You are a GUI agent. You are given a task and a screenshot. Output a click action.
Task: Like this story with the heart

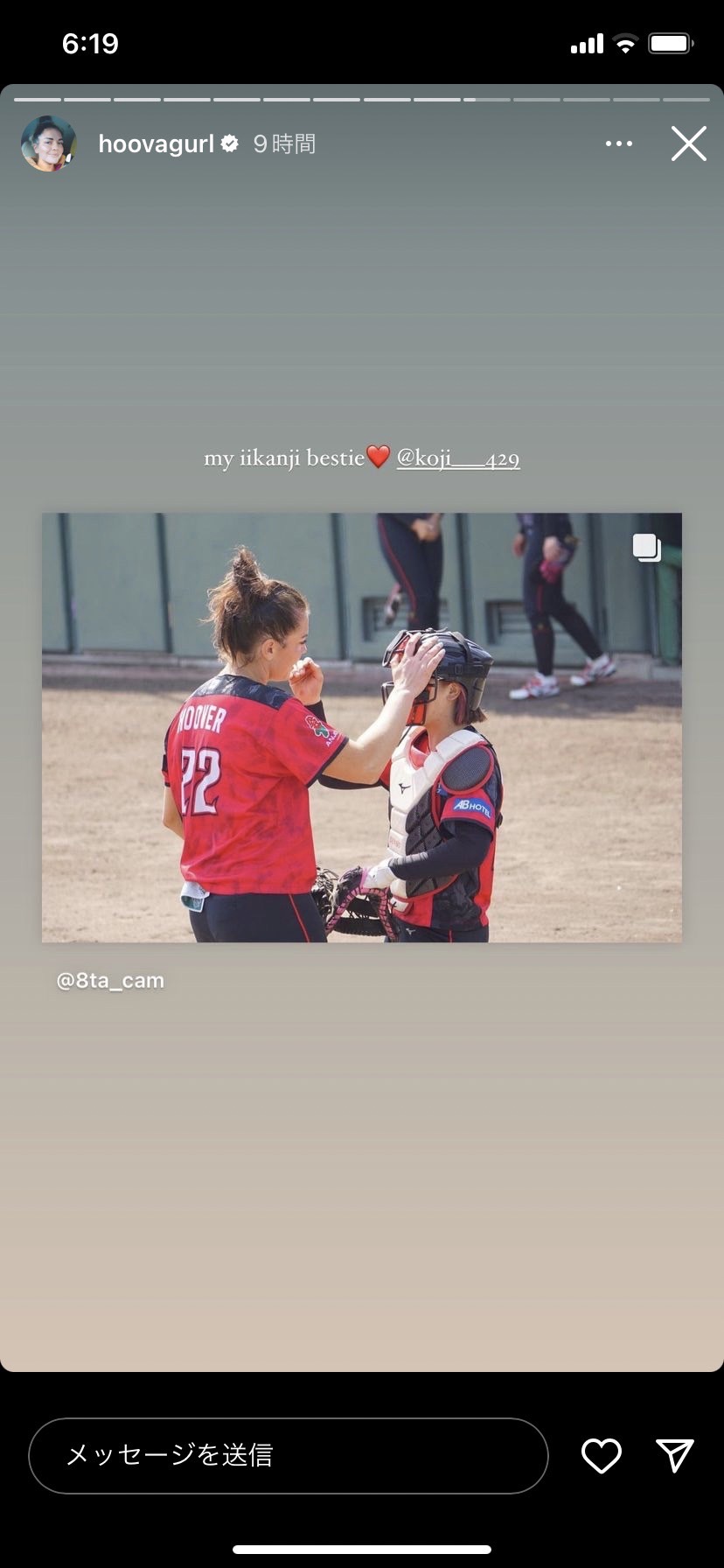[602, 1455]
